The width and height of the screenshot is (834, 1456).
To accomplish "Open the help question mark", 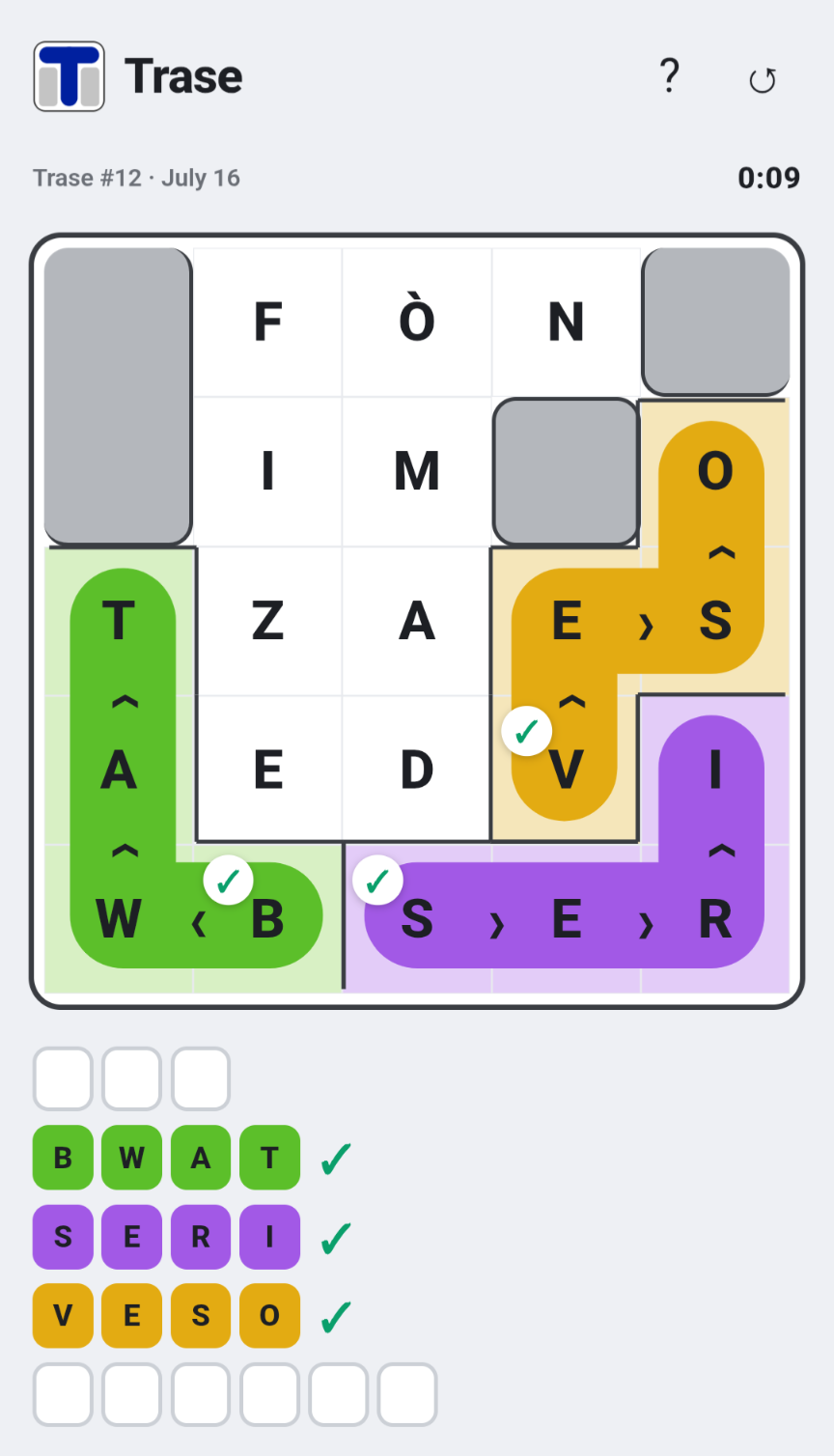I will [669, 76].
